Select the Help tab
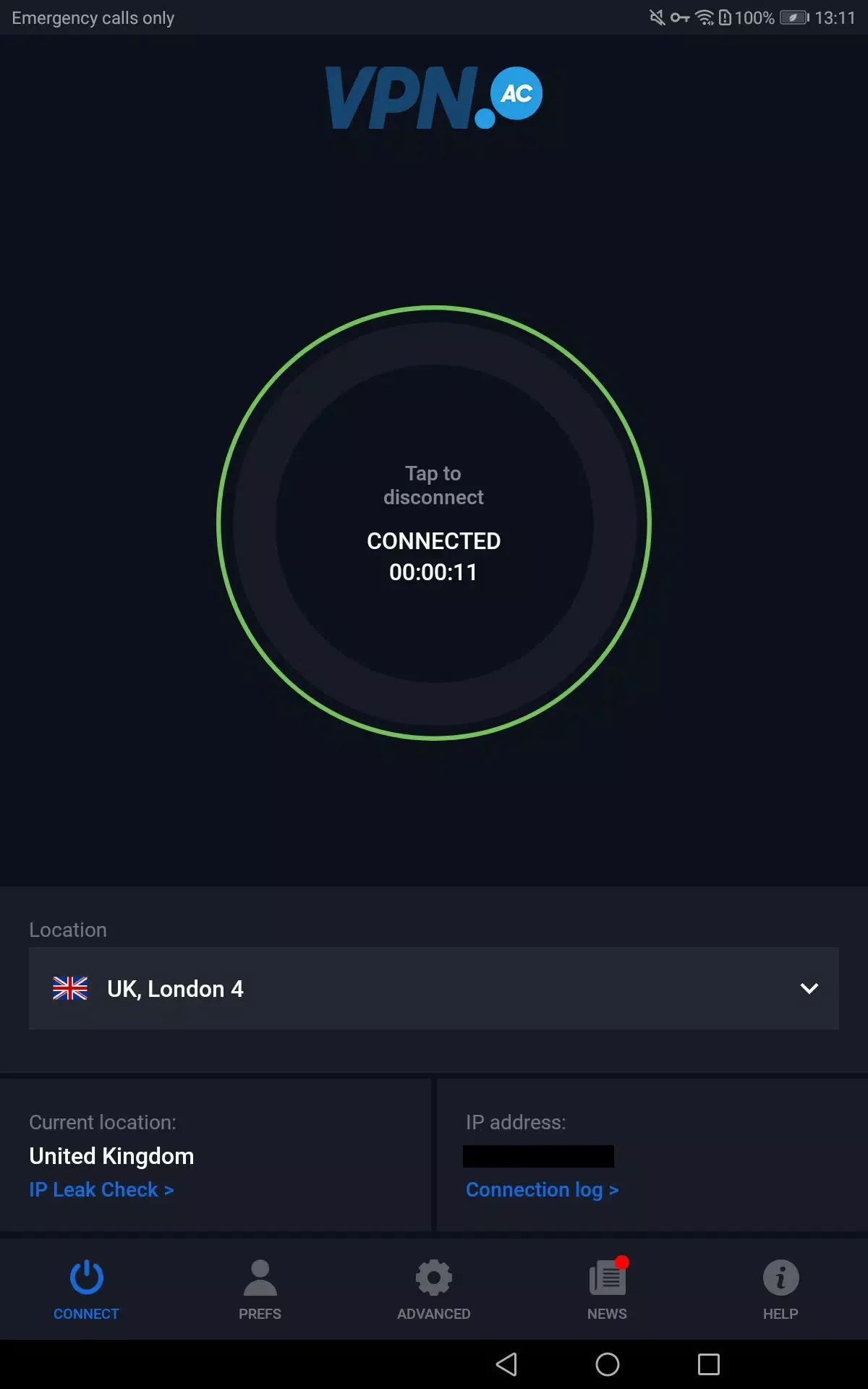The width and height of the screenshot is (868, 1389). [780, 1289]
